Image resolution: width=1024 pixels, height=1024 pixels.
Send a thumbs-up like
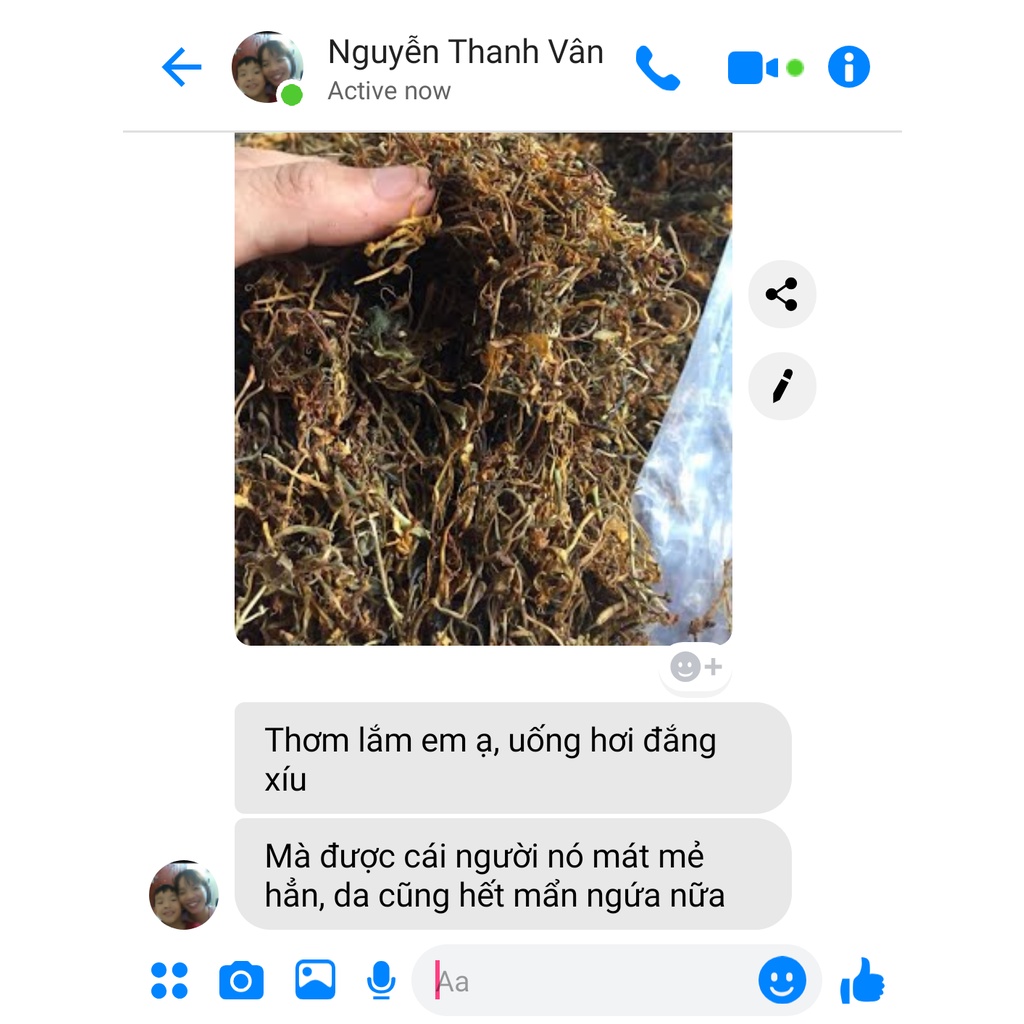coord(862,980)
